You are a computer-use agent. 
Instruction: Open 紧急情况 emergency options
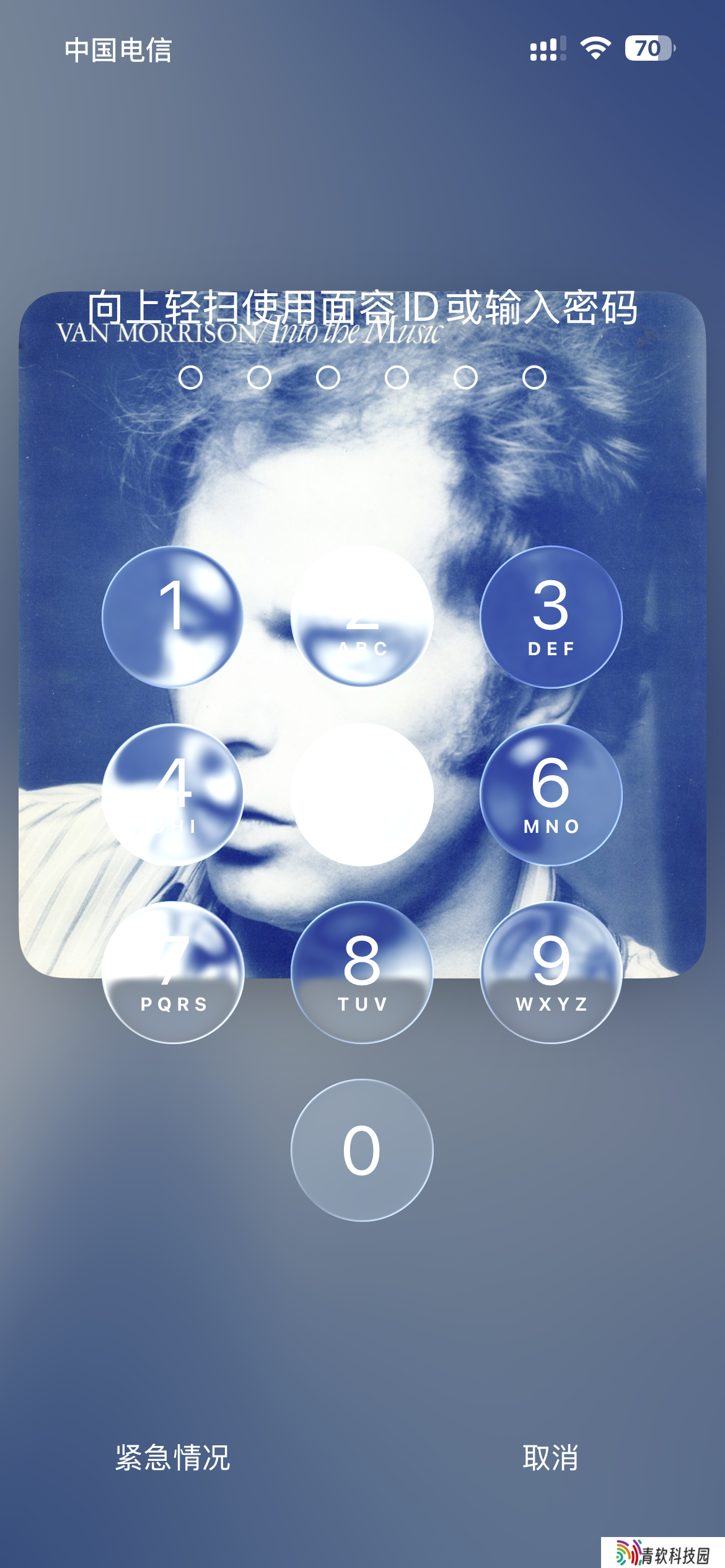pos(173,1457)
